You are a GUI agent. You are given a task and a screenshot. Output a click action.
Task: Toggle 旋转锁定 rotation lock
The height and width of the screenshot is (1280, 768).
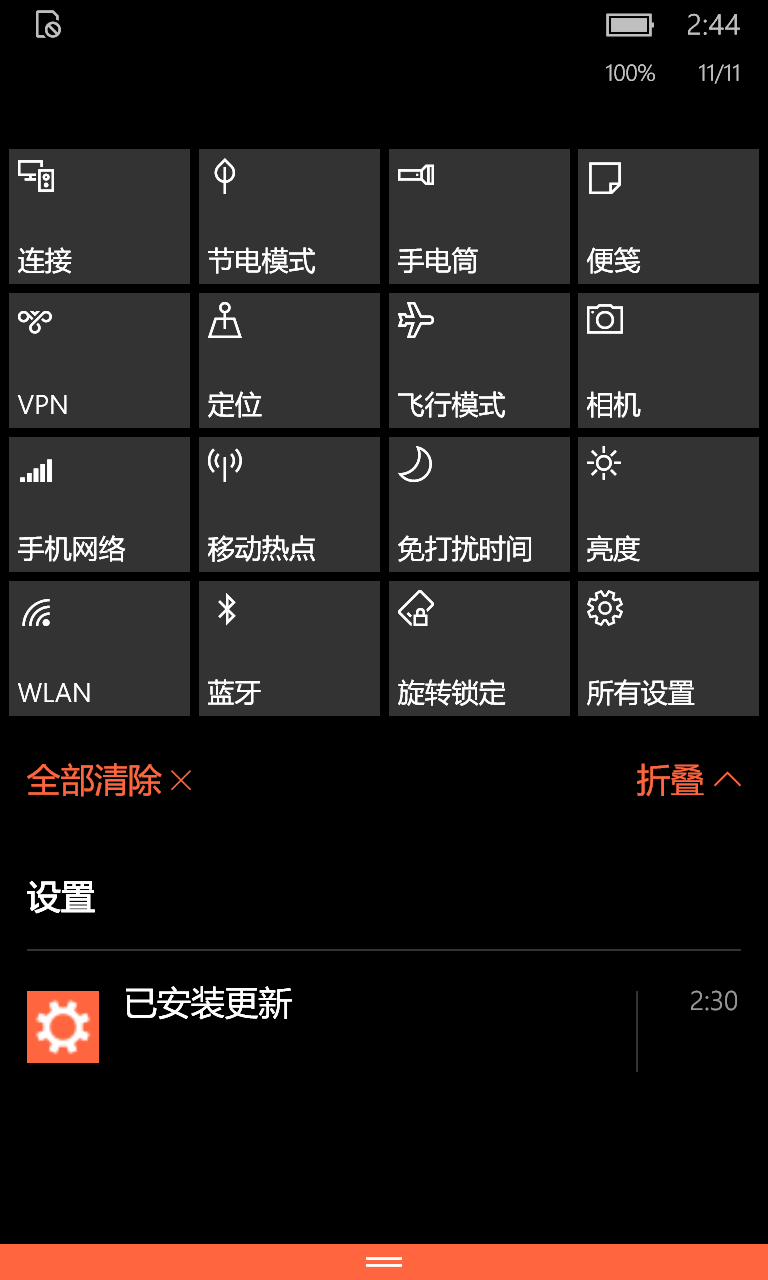(479, 648)
